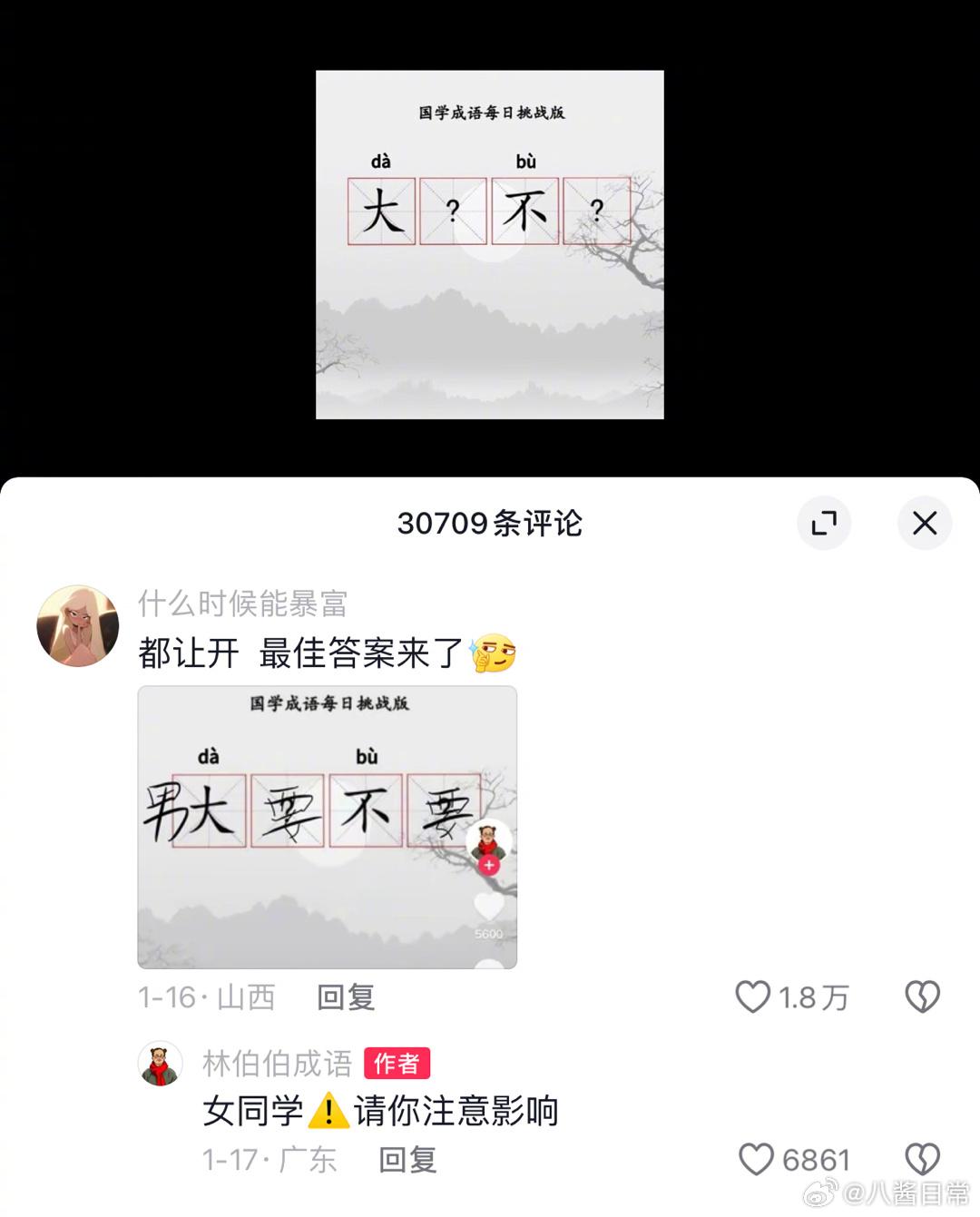The width and height of the screenshot is (980, 1217).
Task: Like the author's reply with 6861 likes
Action: (x=756, y=1159)
